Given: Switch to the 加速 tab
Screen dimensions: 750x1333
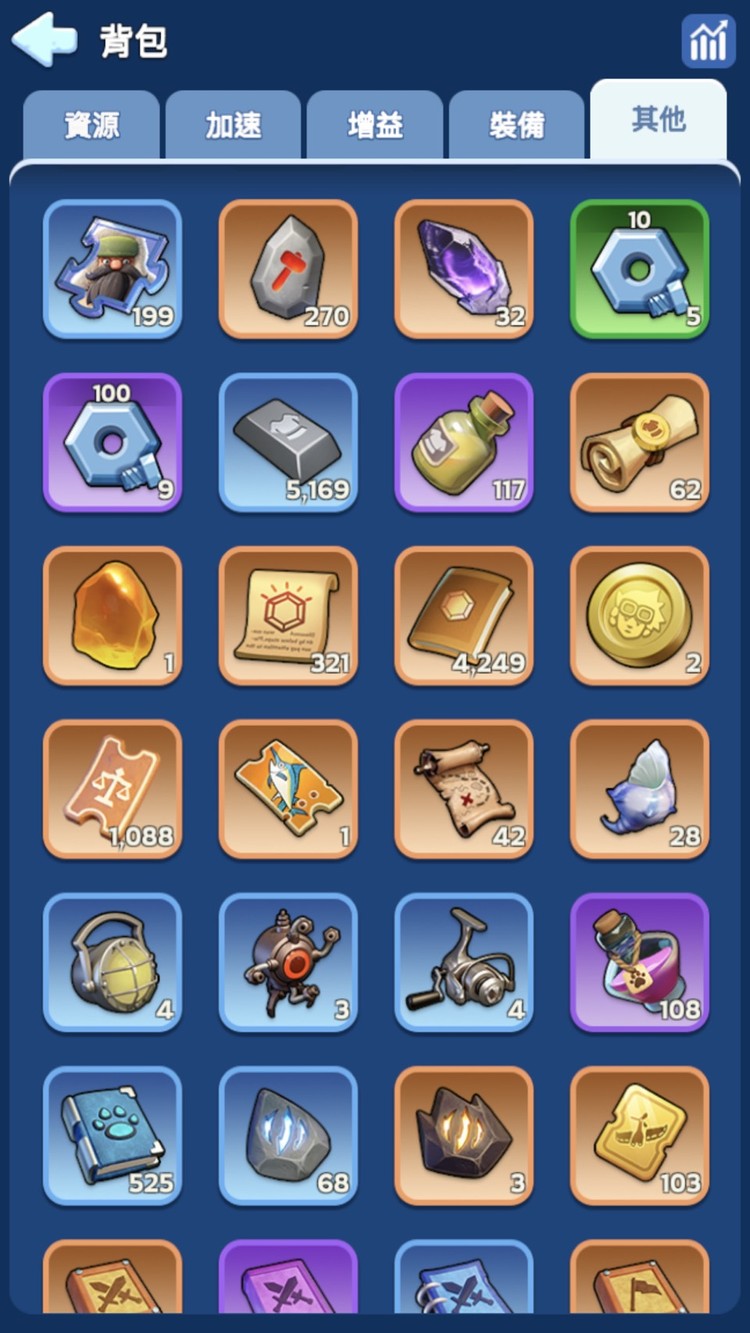Looking at the screenshot, I should [233, 126].
